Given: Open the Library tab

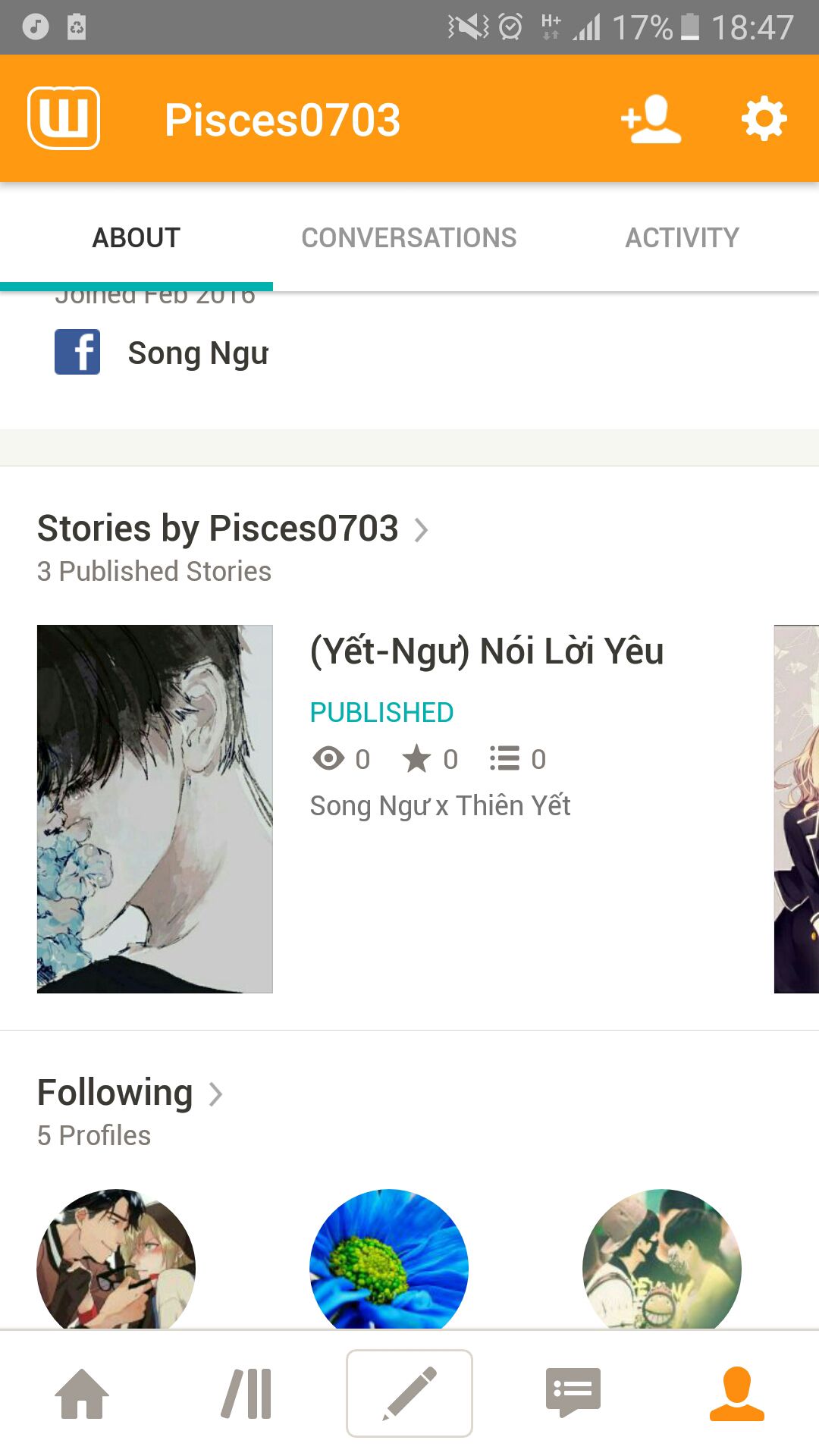Looking at the screenshot, I should [x=246, y=1394].
